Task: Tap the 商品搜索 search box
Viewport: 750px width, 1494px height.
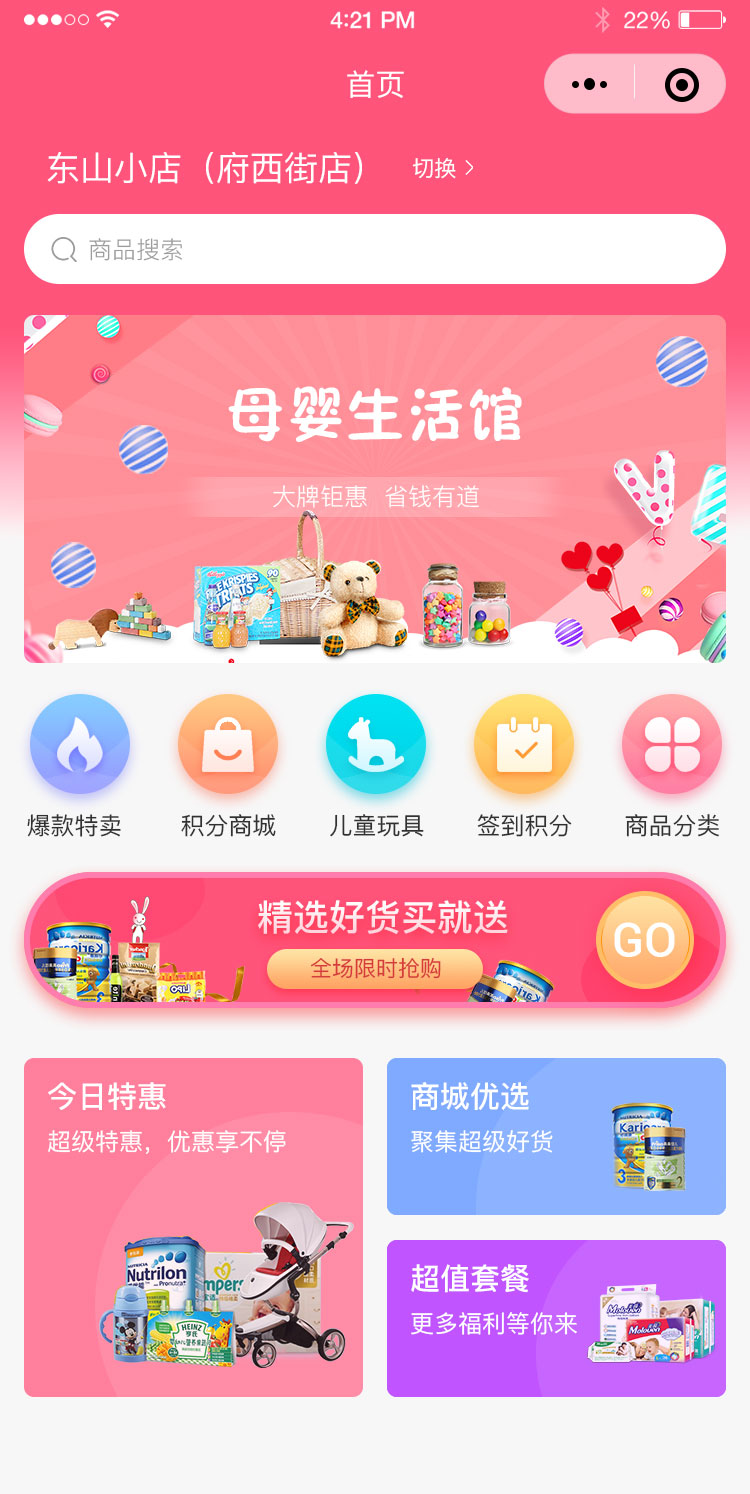Action: tap(375, 249)
